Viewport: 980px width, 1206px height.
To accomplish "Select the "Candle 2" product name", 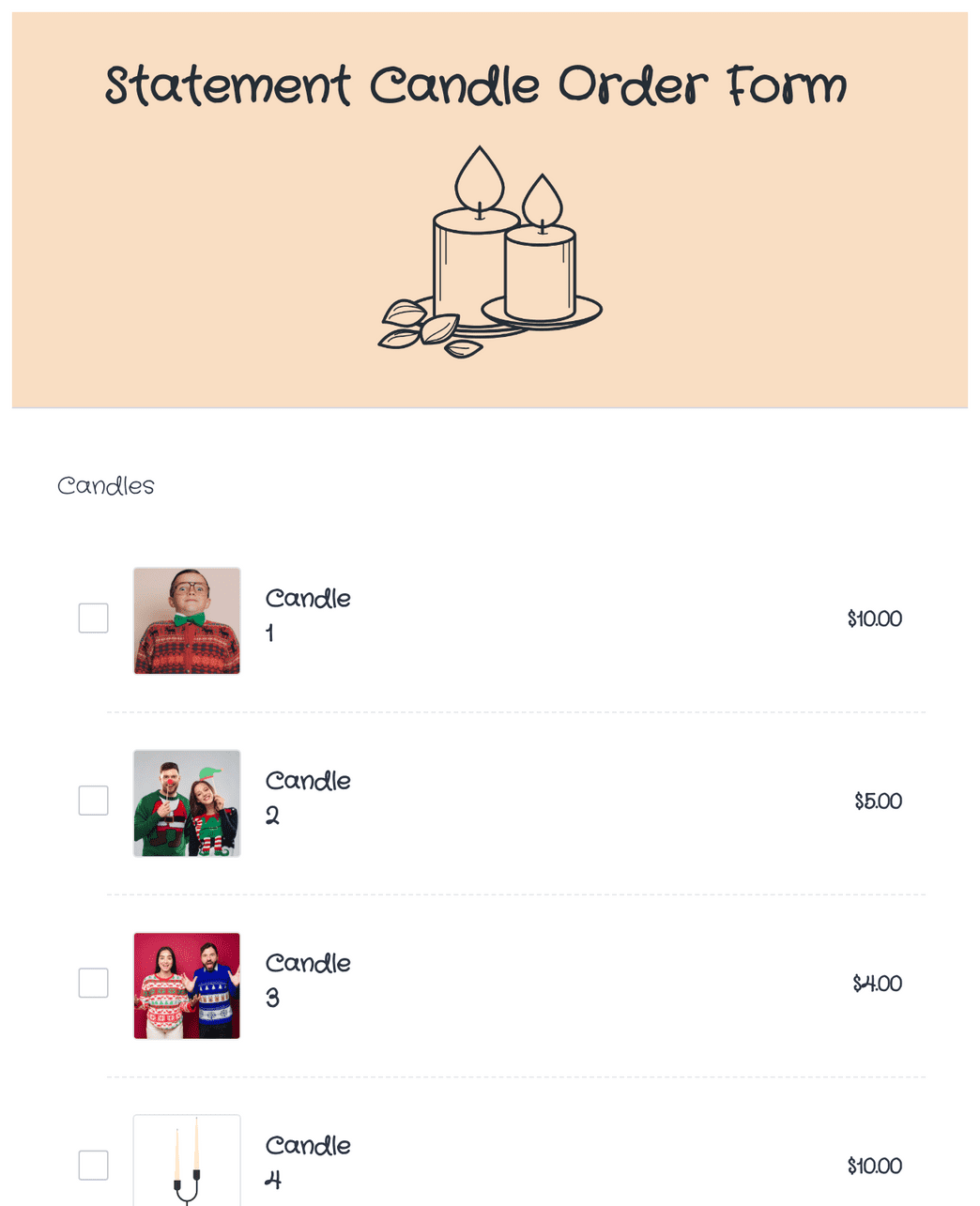I will (308, 797).
